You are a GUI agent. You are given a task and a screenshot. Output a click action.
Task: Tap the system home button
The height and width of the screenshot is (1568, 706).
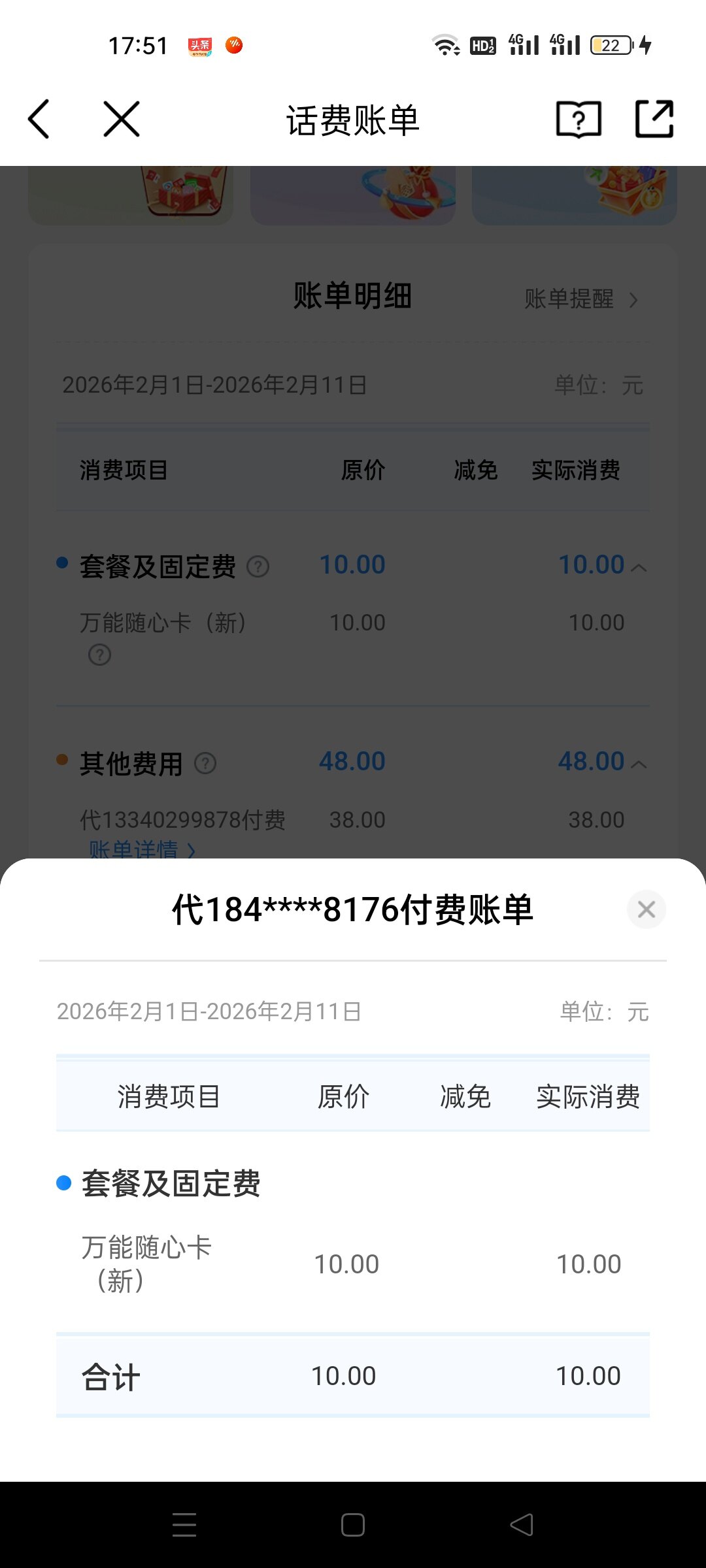[353, 1525]
